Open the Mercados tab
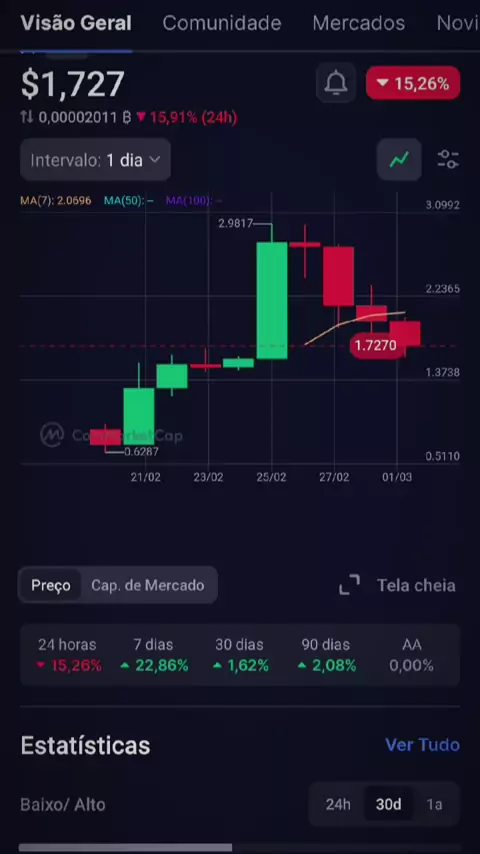The width and height of the screenshot is (480, 854). tap(359, 23)
